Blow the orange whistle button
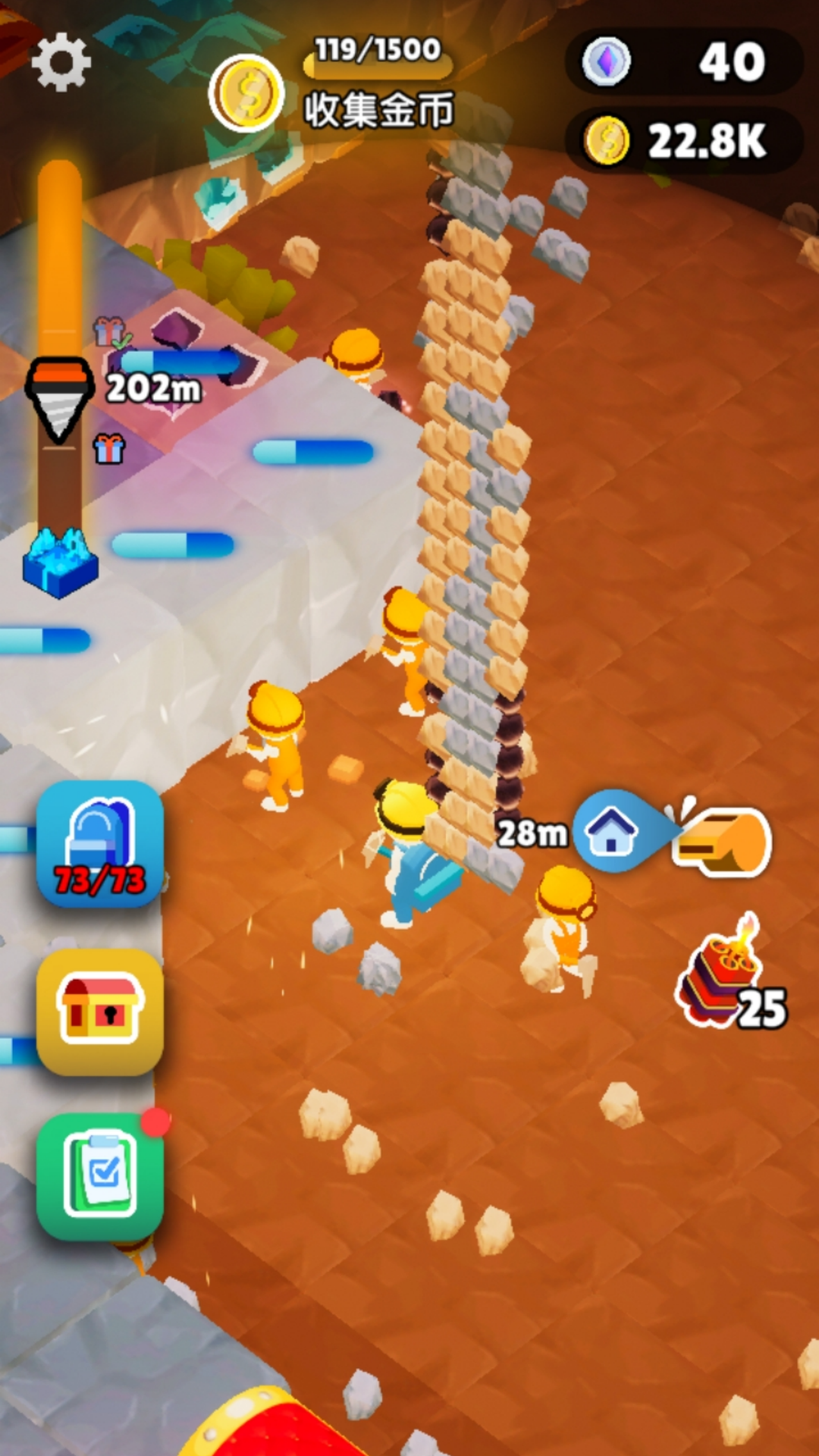Screen dimensions: 819x1456 (722, 842)
